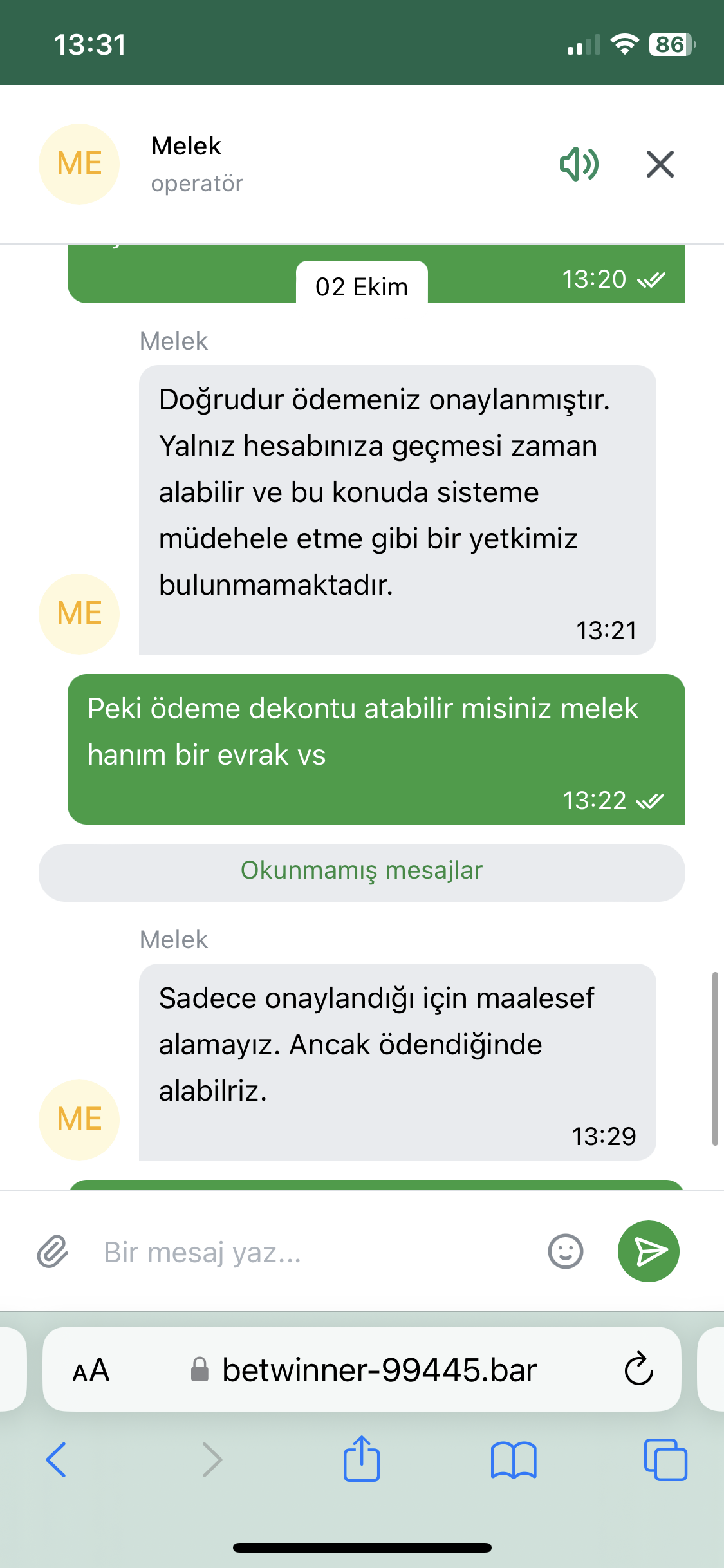The image size is (724, 1568).
Task: Reload the current web page
Action: 638,1370
